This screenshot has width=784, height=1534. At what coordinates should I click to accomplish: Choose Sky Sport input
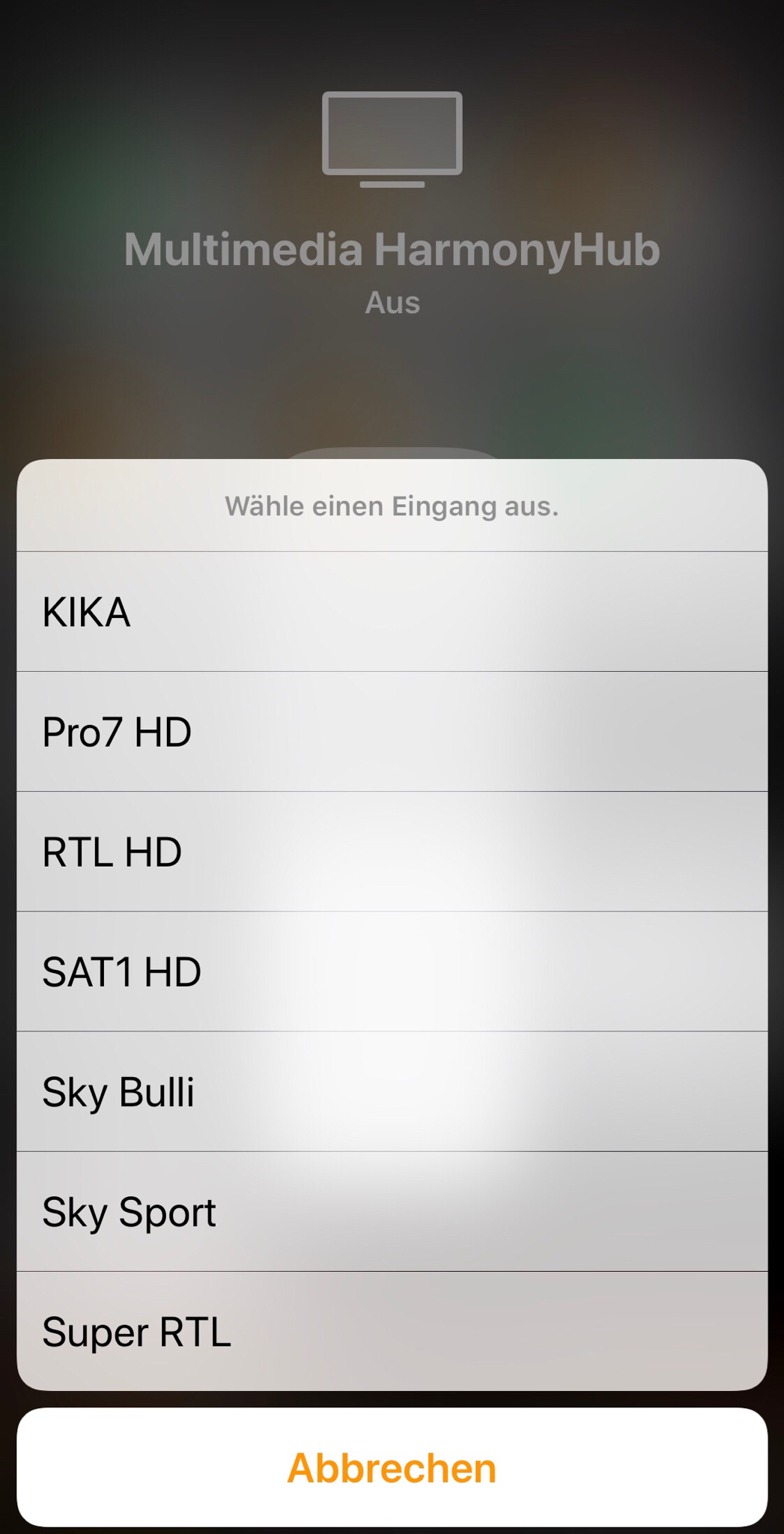pos(392,1211)
